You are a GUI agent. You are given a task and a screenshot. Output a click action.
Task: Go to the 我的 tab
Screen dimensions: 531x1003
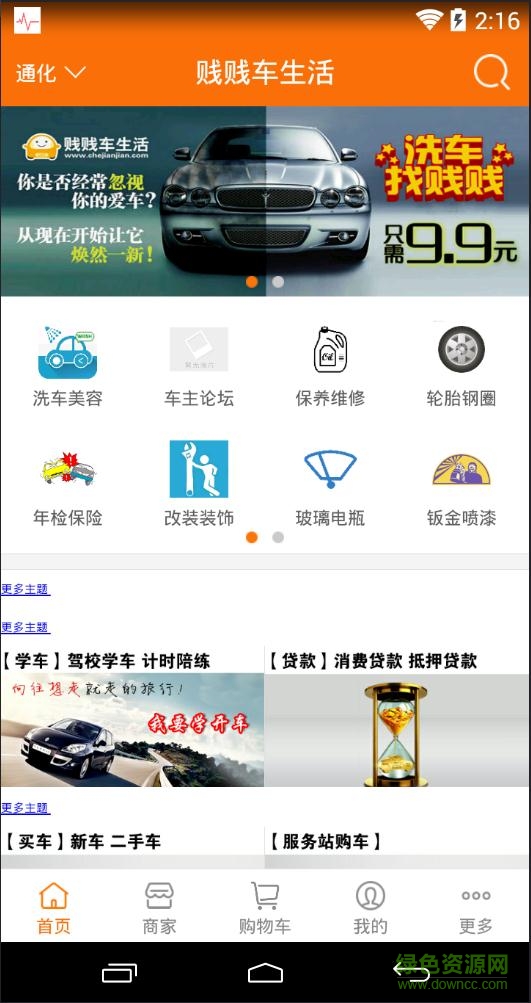pyautogui.click(x=370, y=907)
